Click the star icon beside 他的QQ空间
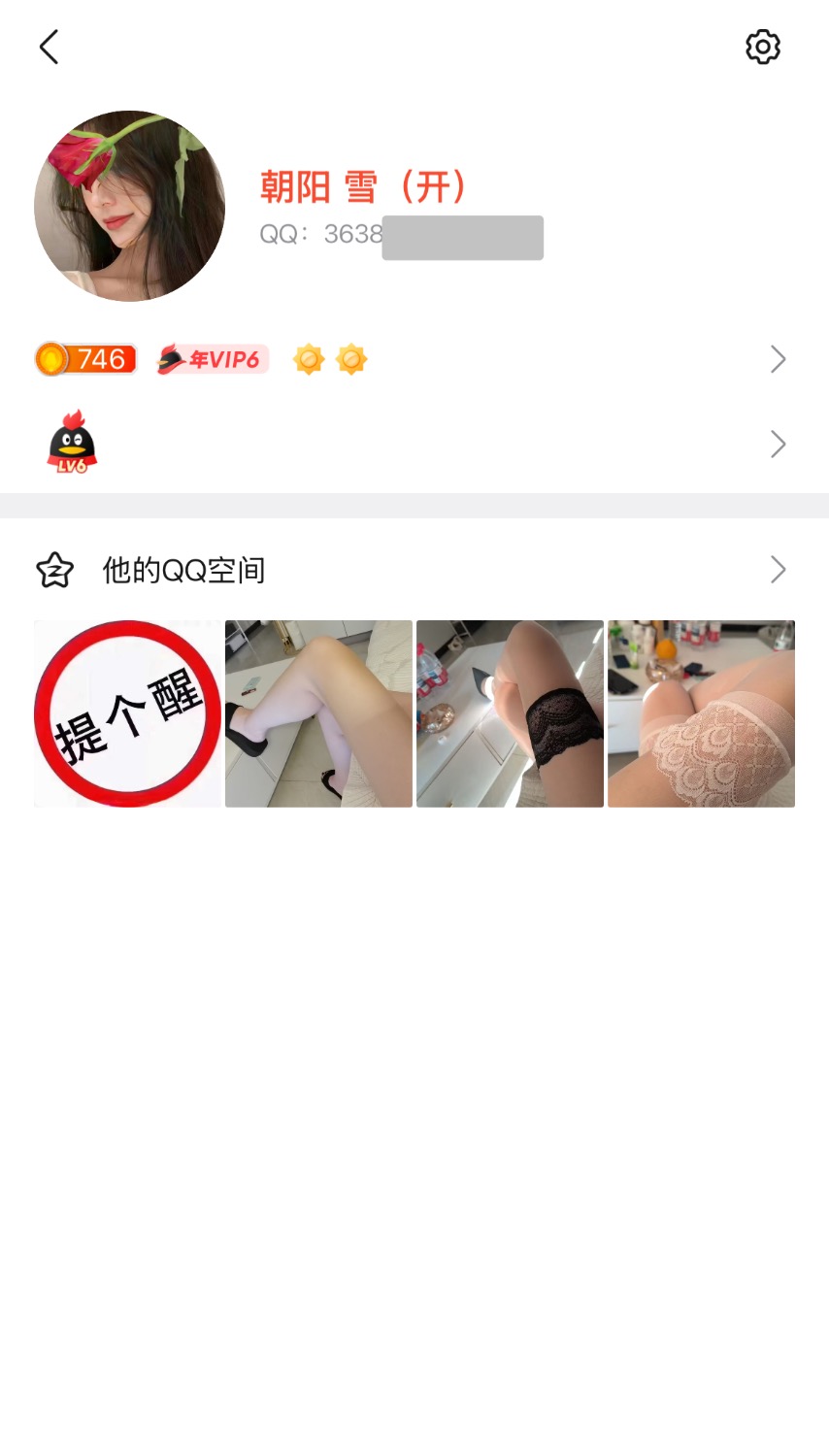829x1456 pixels. pos(54,571)
